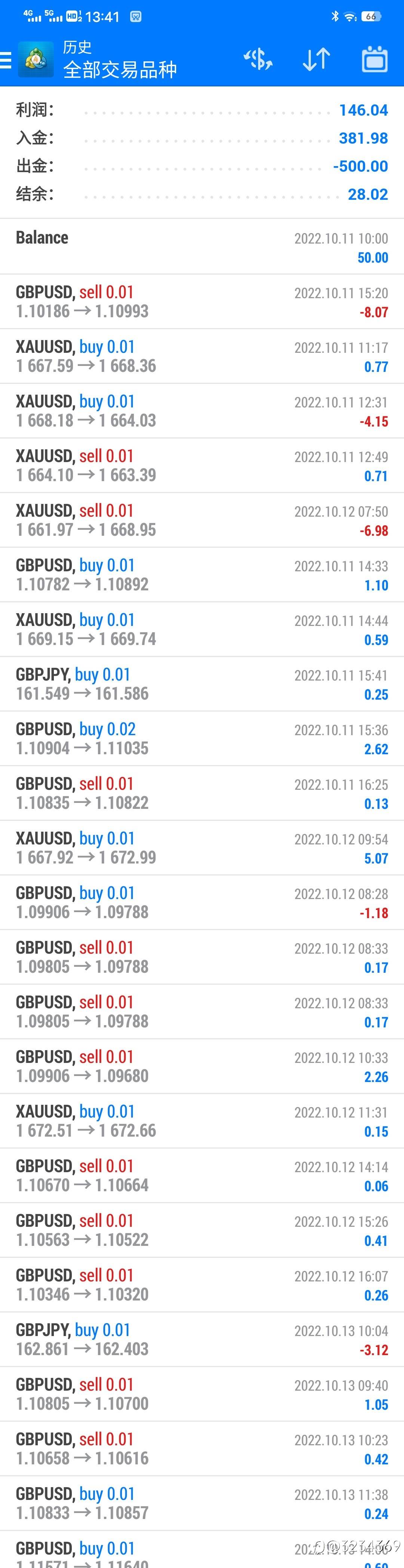Select GBPUSD buy trade losing 1.18
Image resolution: width=404 pixels, height=1568 pixels.
202,903
